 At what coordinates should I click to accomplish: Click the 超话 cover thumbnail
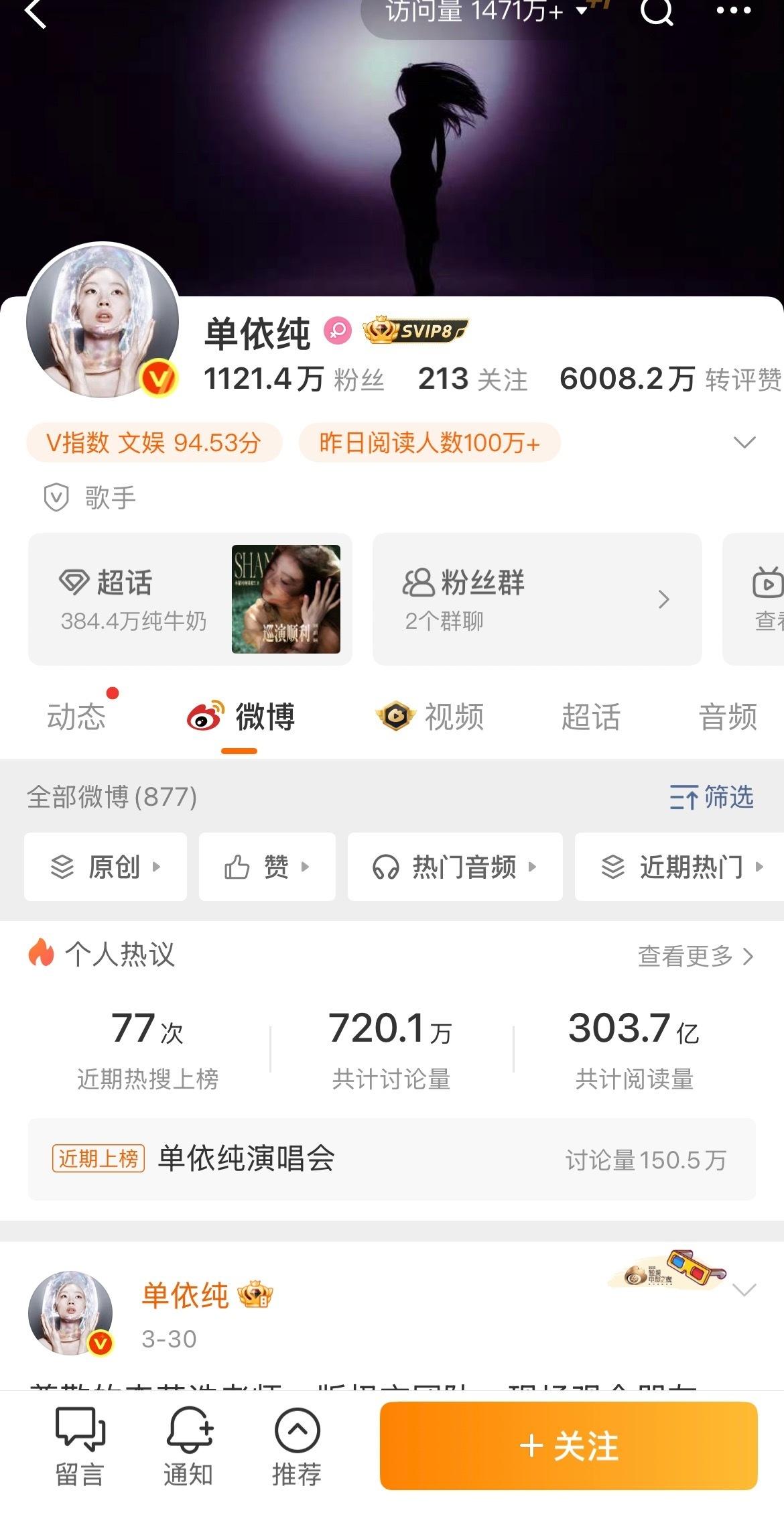coord(287,600)
